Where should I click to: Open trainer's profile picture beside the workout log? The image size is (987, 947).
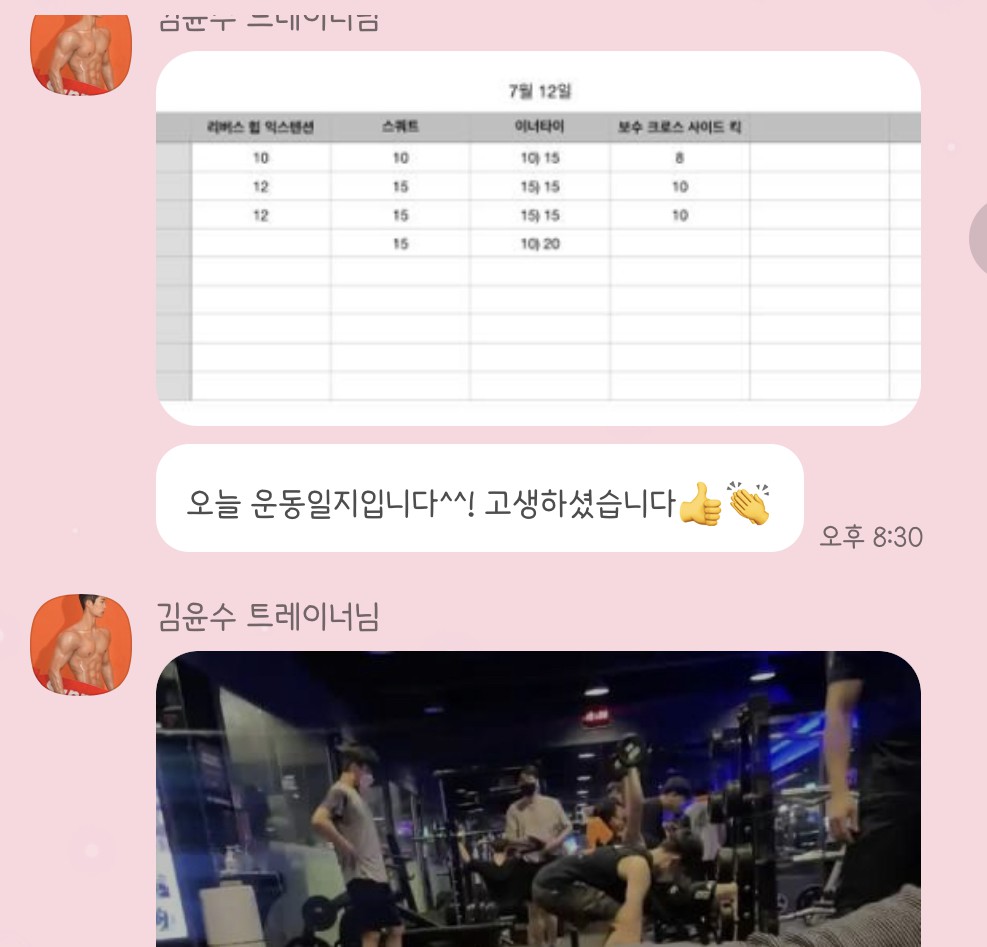pos(82,53)
